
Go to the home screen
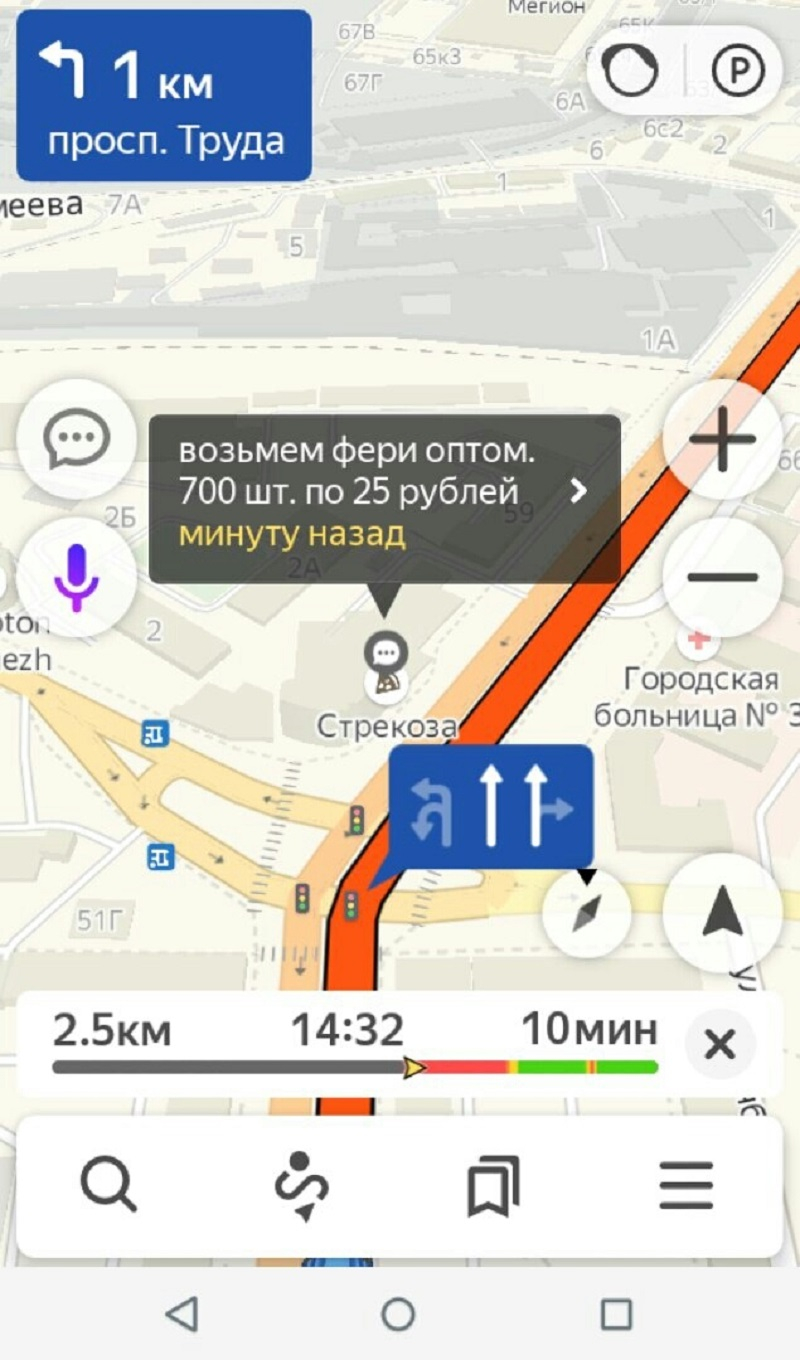click(x=398, y=1313)
